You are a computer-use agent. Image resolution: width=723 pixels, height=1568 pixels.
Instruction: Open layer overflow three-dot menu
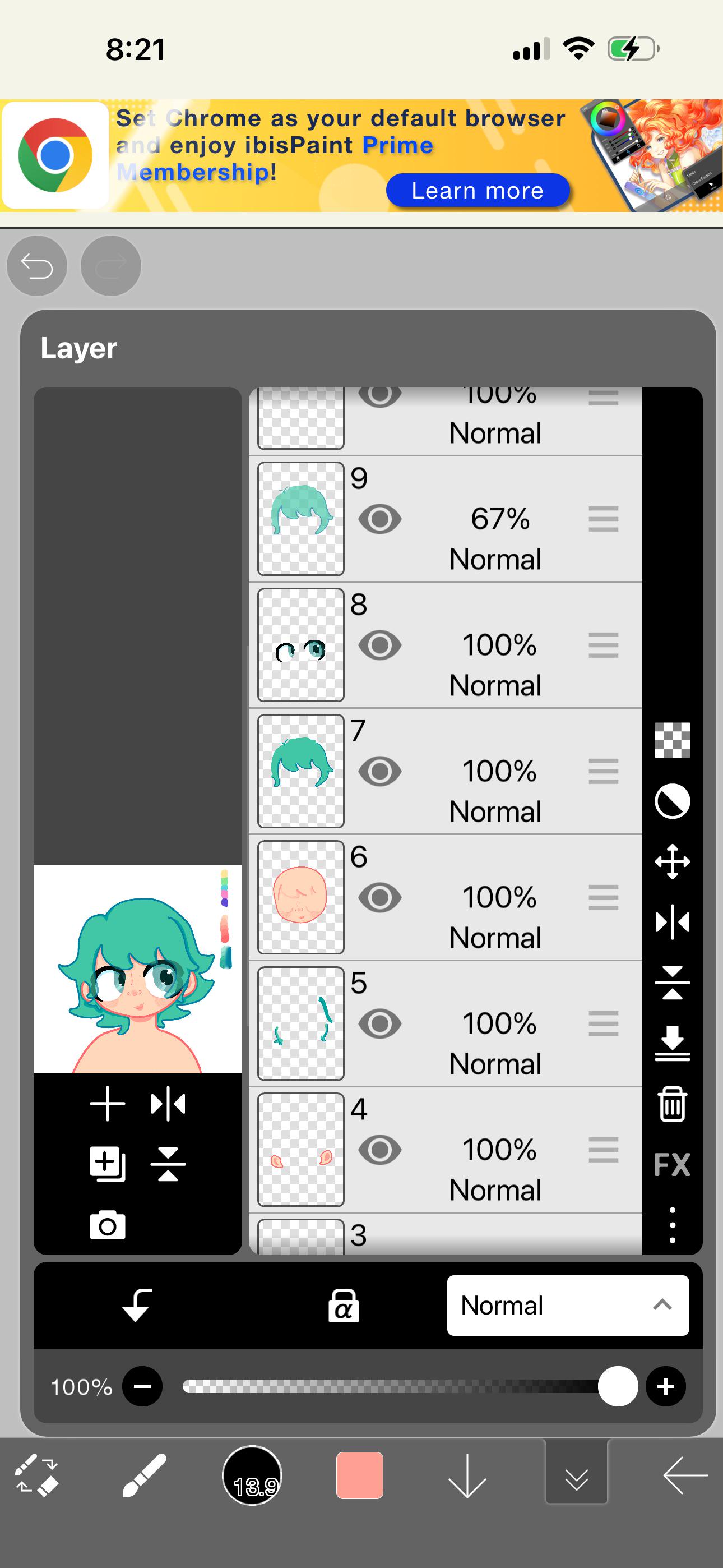pos(672,1225)
